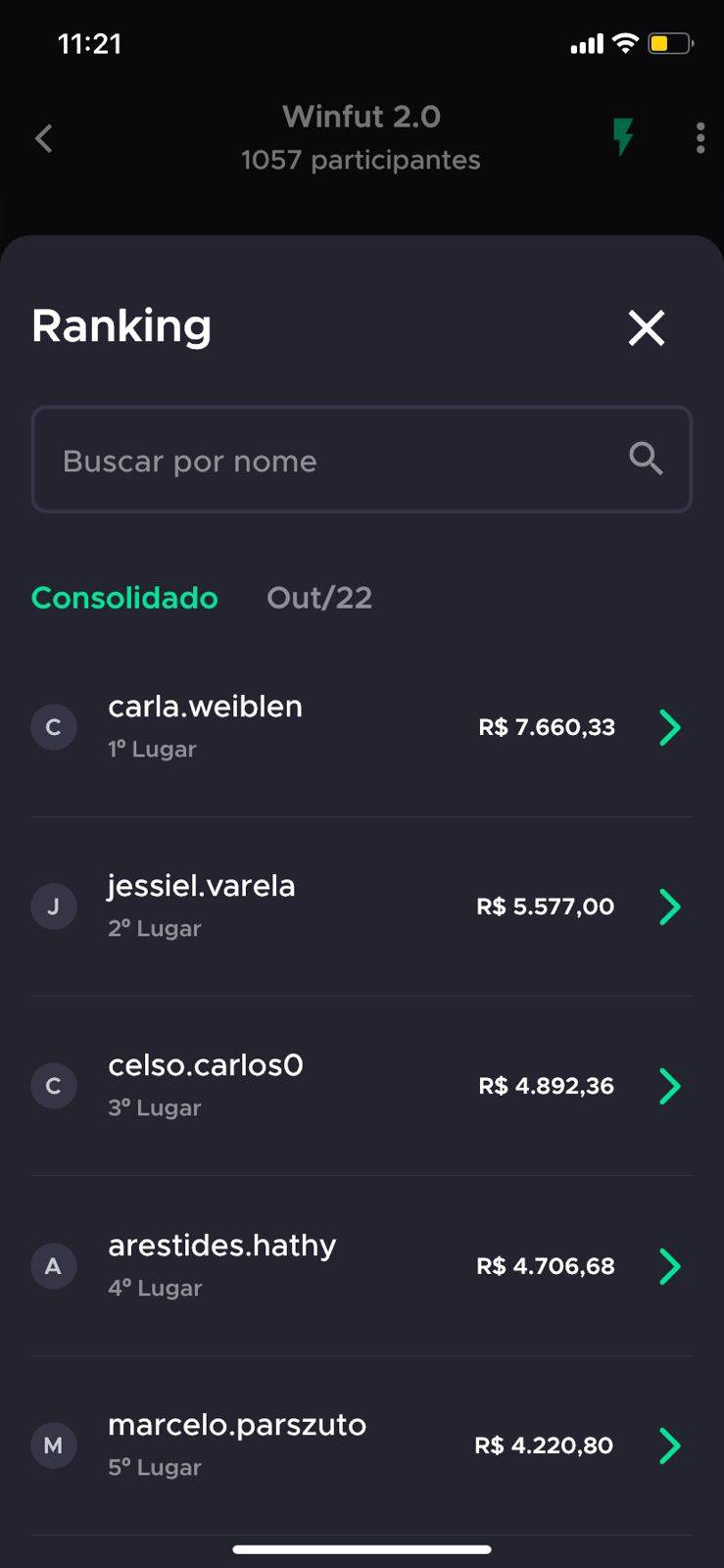
Task: View arestides.hathy's R$ 4.706,68 prize row
Action: pyautogui.click(x=545, y=1265)
